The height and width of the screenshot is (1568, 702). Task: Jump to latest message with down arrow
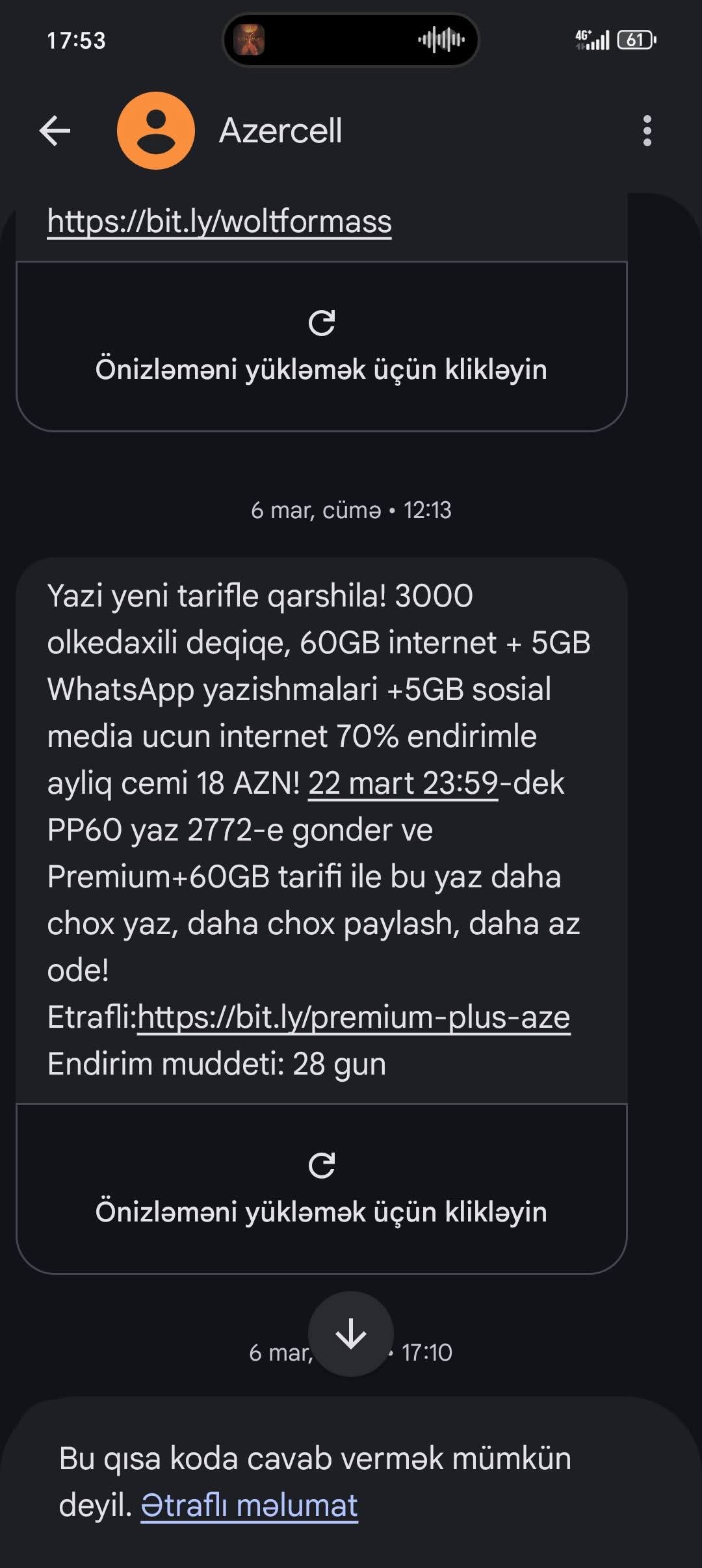(351, 1334)
